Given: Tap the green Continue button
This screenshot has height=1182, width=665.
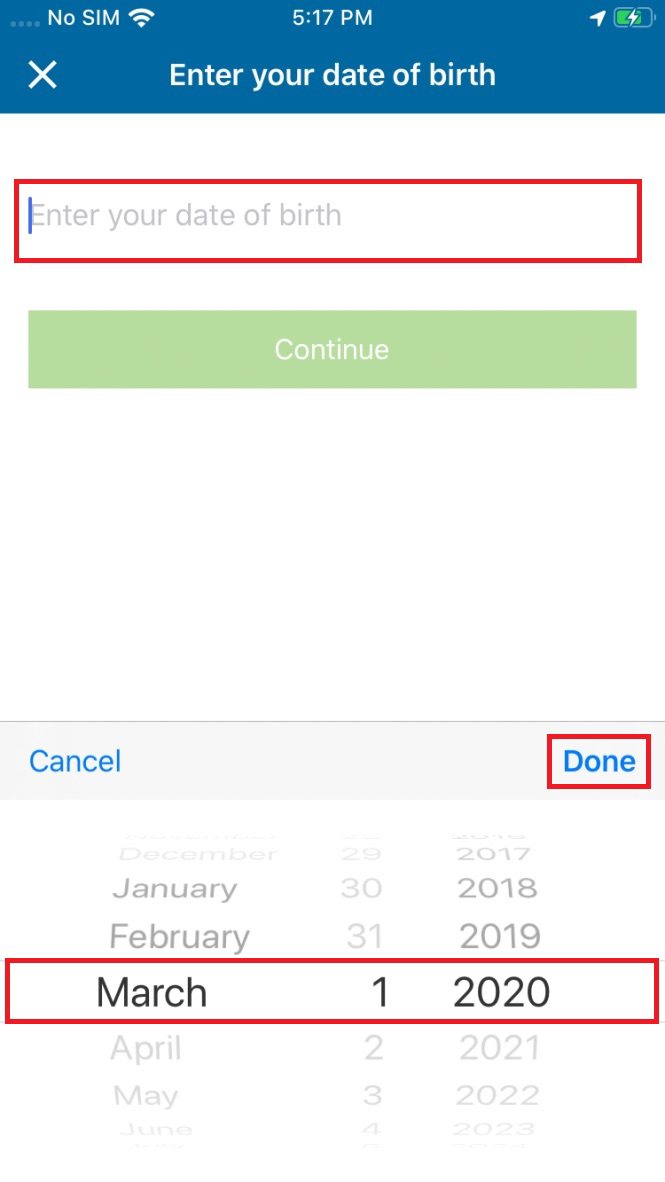Looking at the screenshot, I should (x=332, y=349).
